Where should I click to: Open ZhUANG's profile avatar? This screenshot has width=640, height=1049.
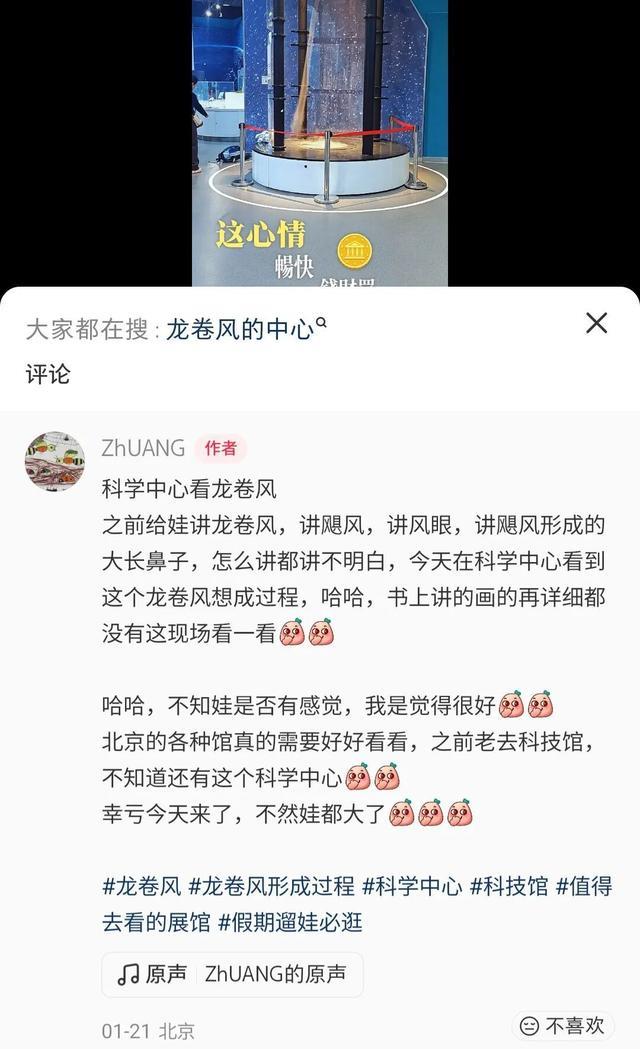point(55,461)
